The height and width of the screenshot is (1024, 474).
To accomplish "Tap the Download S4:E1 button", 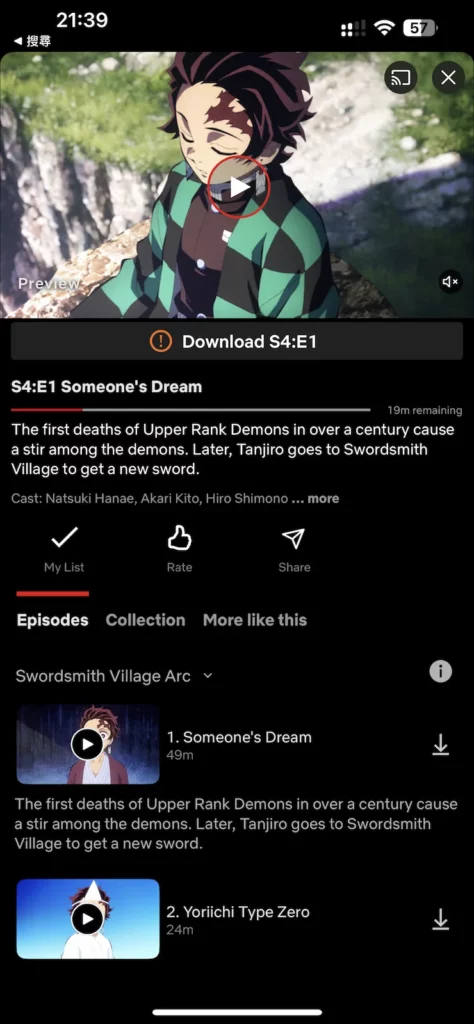I will [x=236, y=341].
